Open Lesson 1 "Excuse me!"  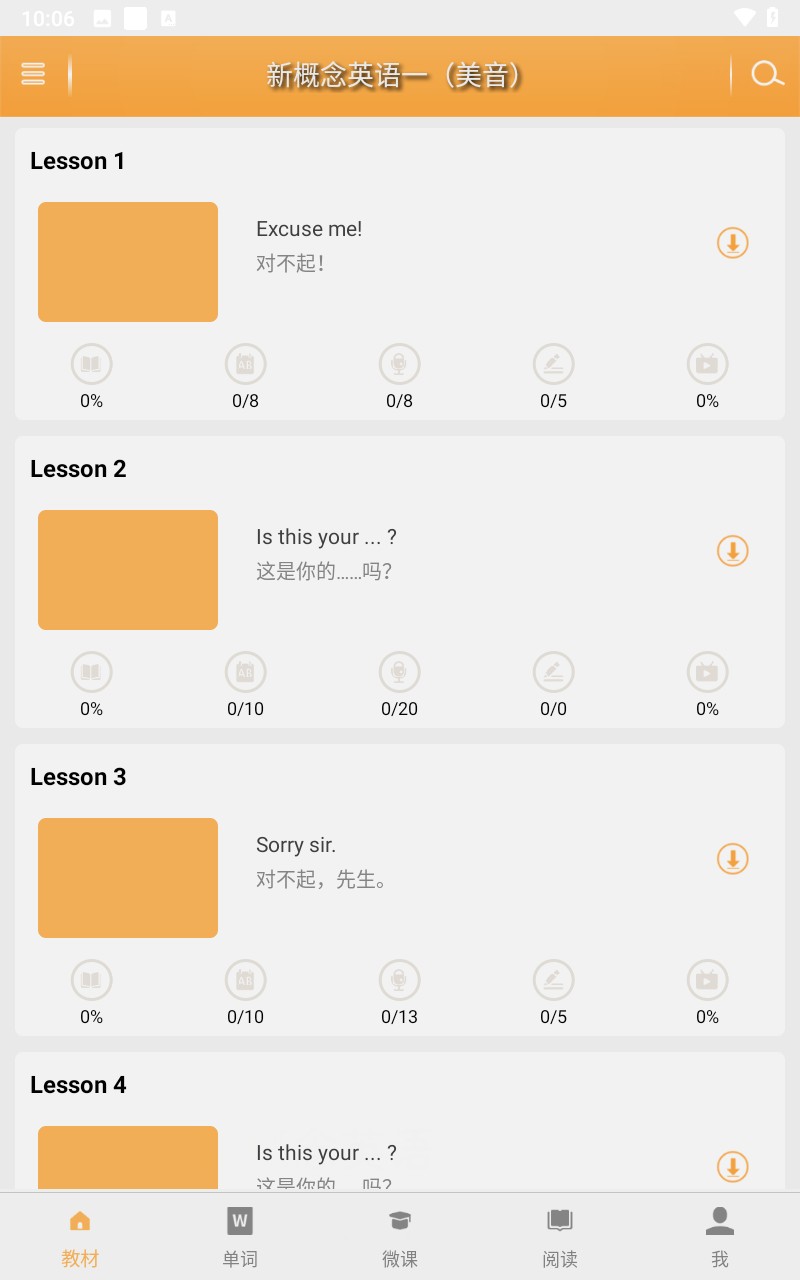tap(309, 229)
